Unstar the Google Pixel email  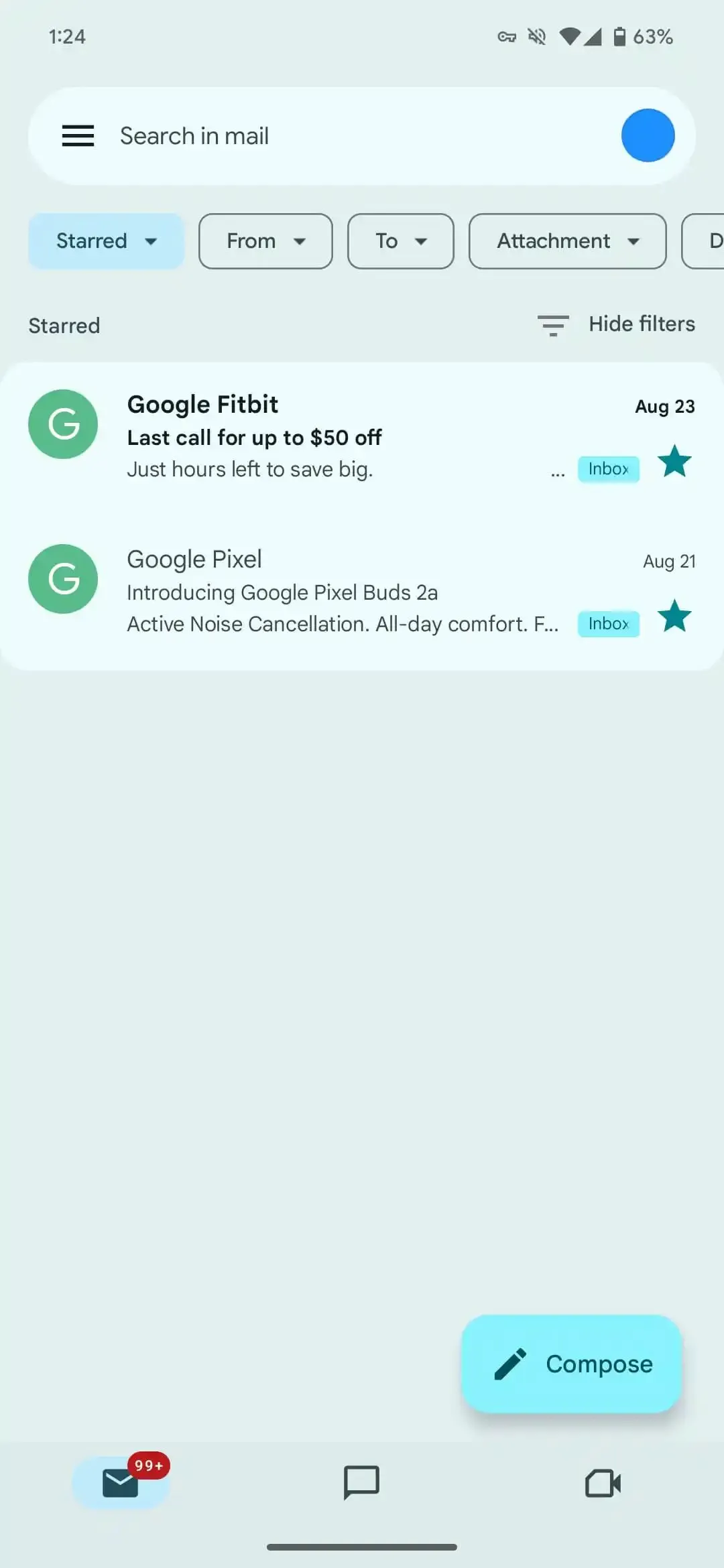tap(674, 616)
